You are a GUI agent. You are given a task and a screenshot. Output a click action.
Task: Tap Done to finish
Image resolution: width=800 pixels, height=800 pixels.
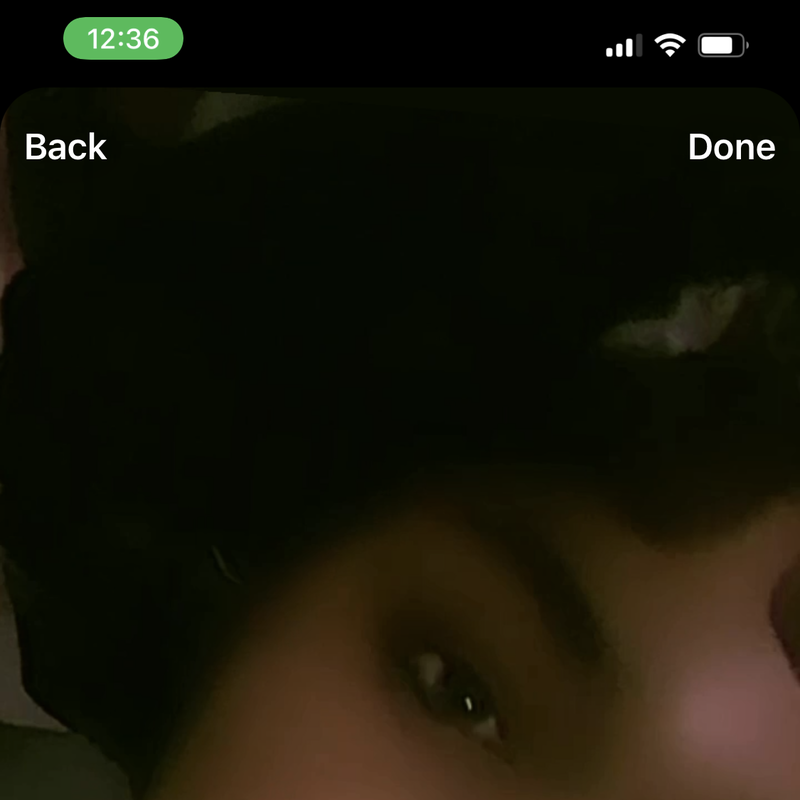[731, 147]
